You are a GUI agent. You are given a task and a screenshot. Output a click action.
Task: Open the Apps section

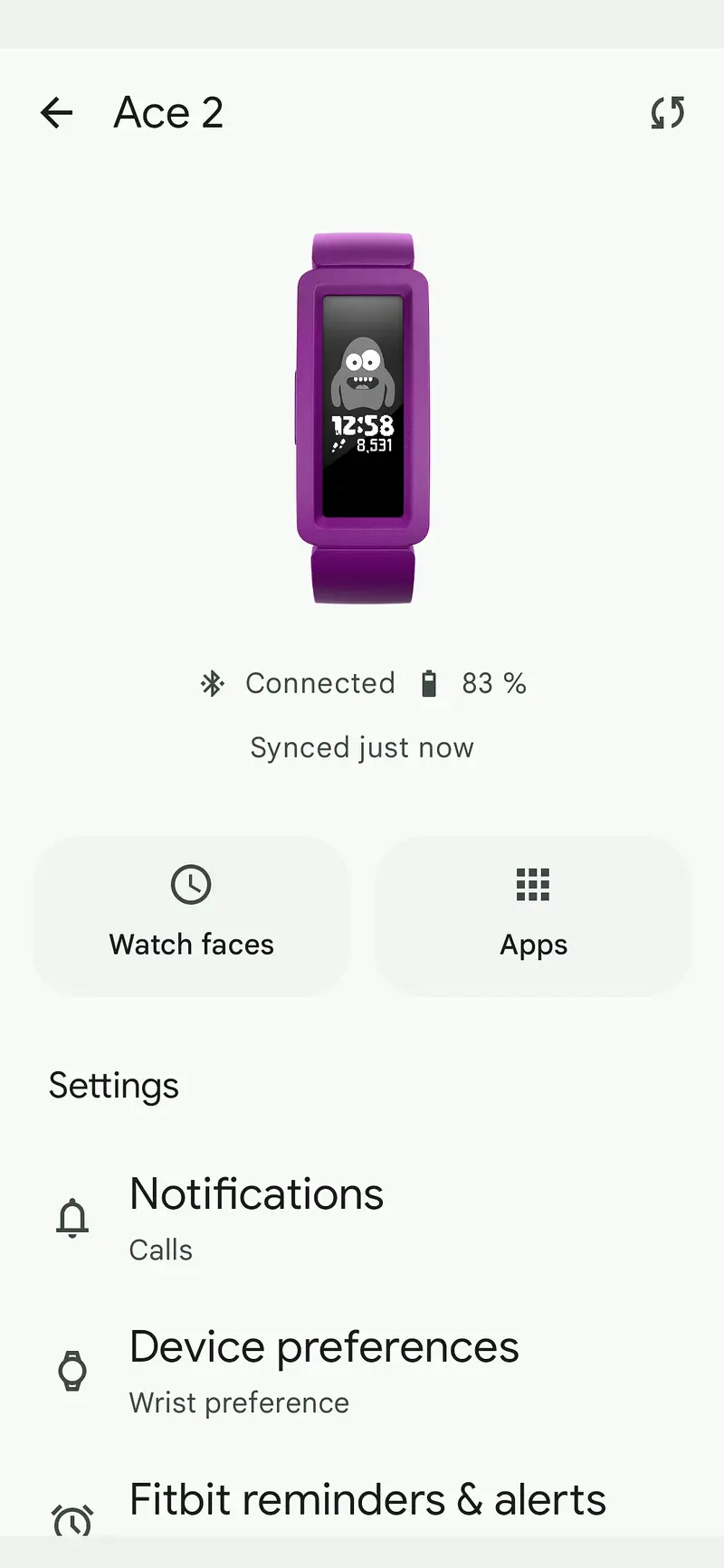point(533,944)
